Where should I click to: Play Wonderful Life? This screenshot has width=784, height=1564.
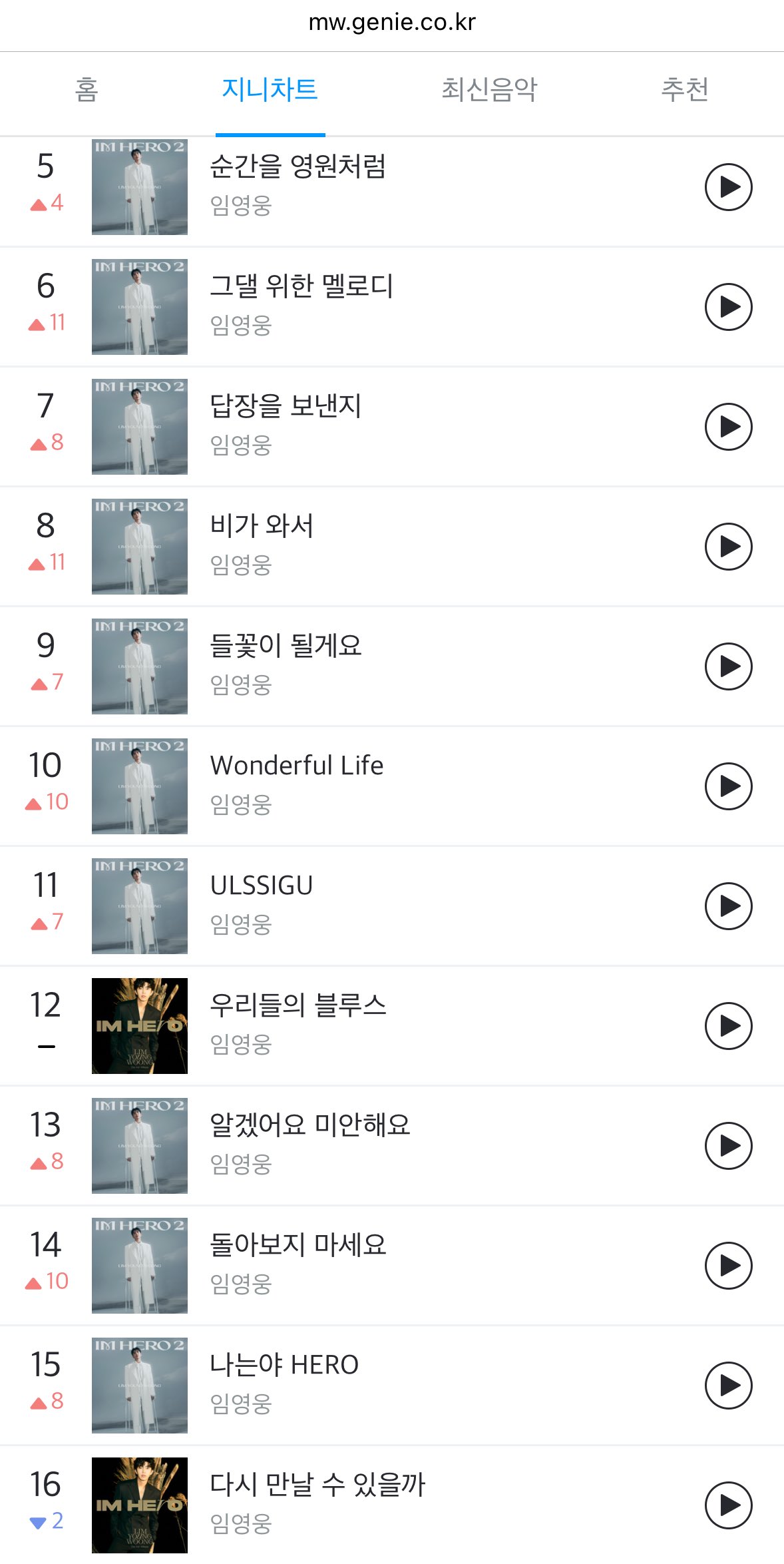pyautogui.click(x=728, y=786)
